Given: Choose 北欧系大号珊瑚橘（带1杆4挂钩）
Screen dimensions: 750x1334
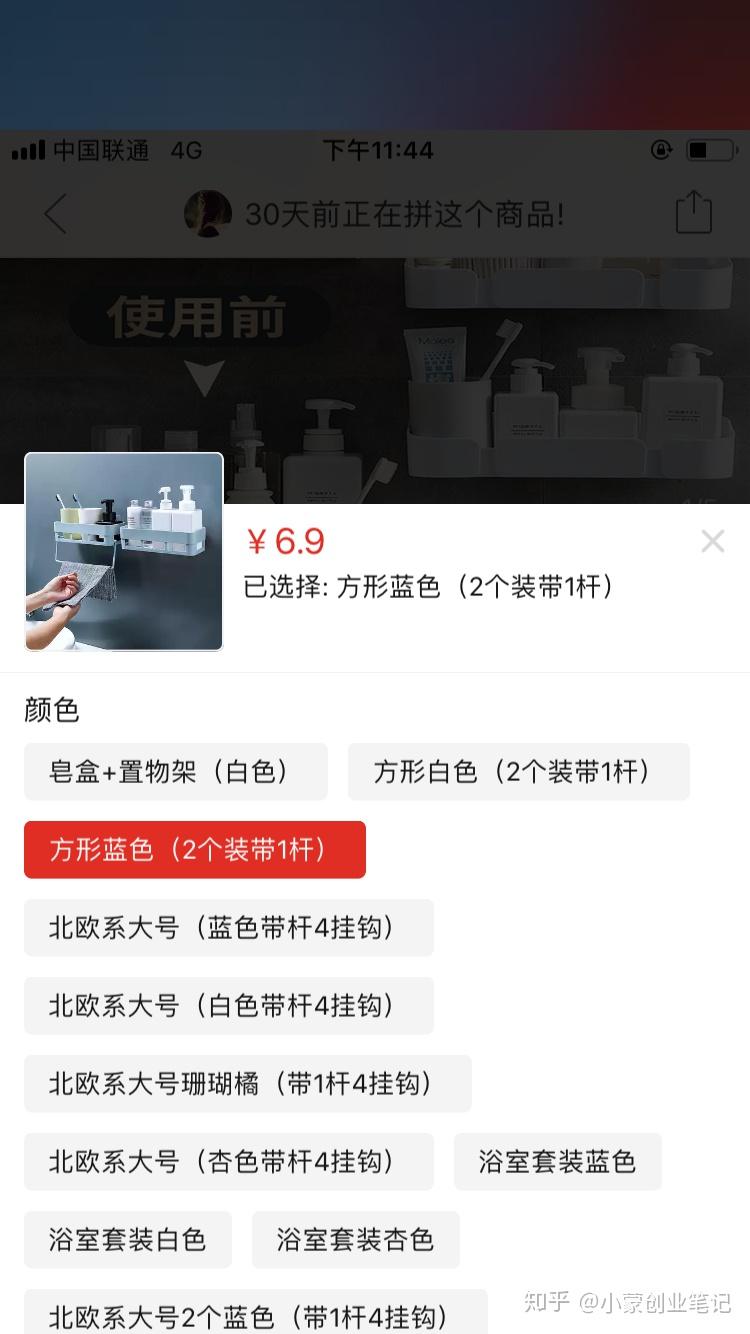Looking at the screenshot, I should click(247, 1084).
